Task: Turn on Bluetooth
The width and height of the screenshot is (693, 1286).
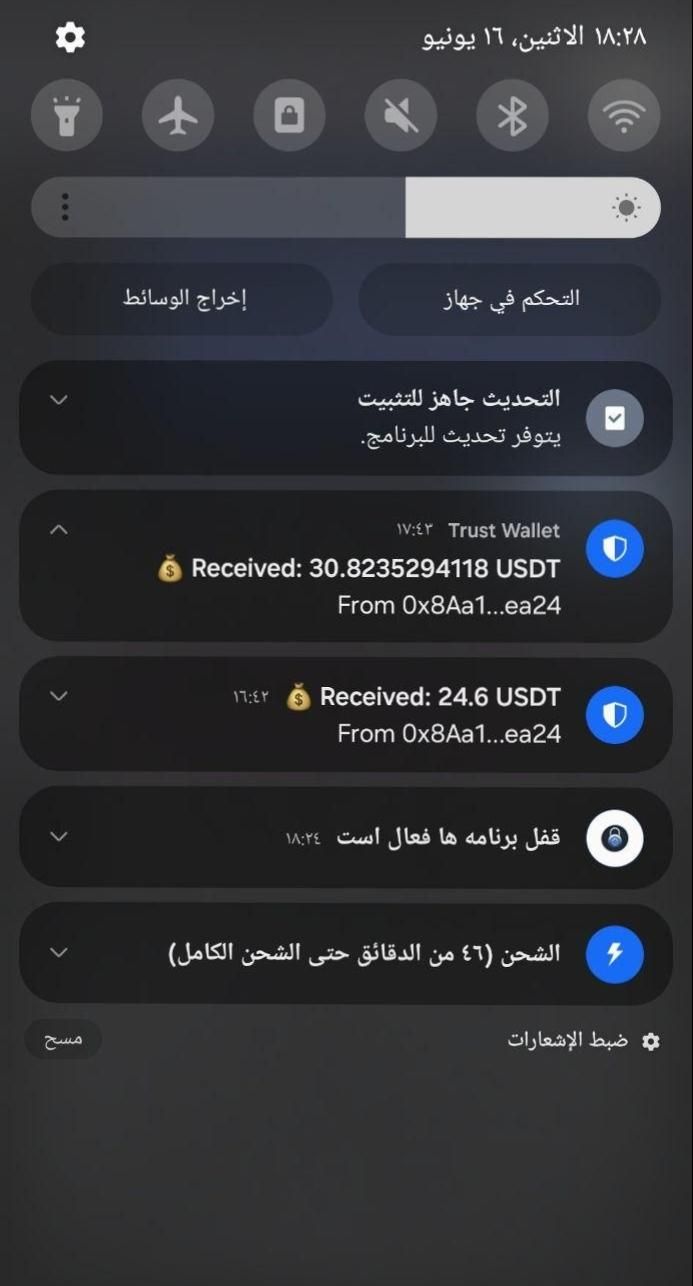Action: click(512, 116)
